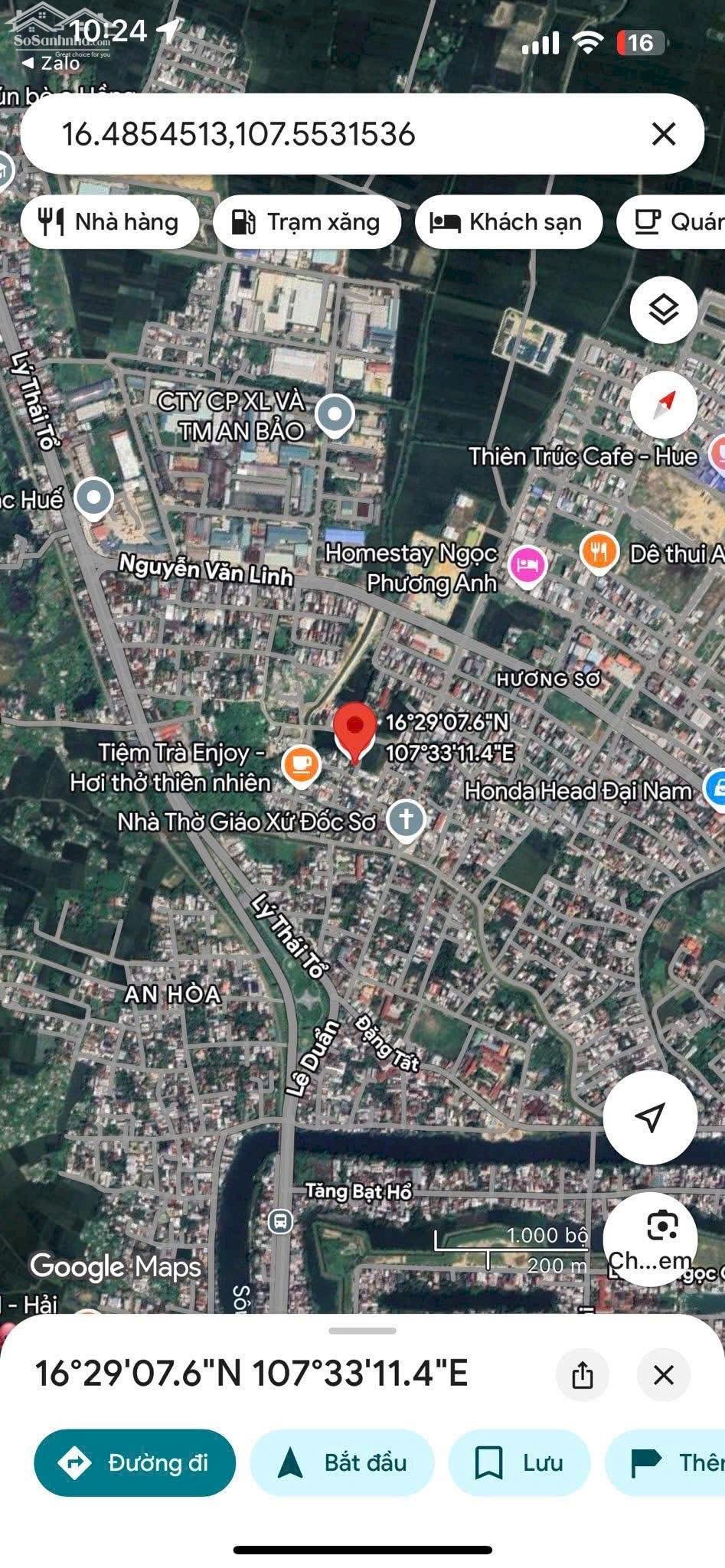The image size is (725, 1568).
Task: Show Khách sạn nearby
Action: tap(508, 222)
